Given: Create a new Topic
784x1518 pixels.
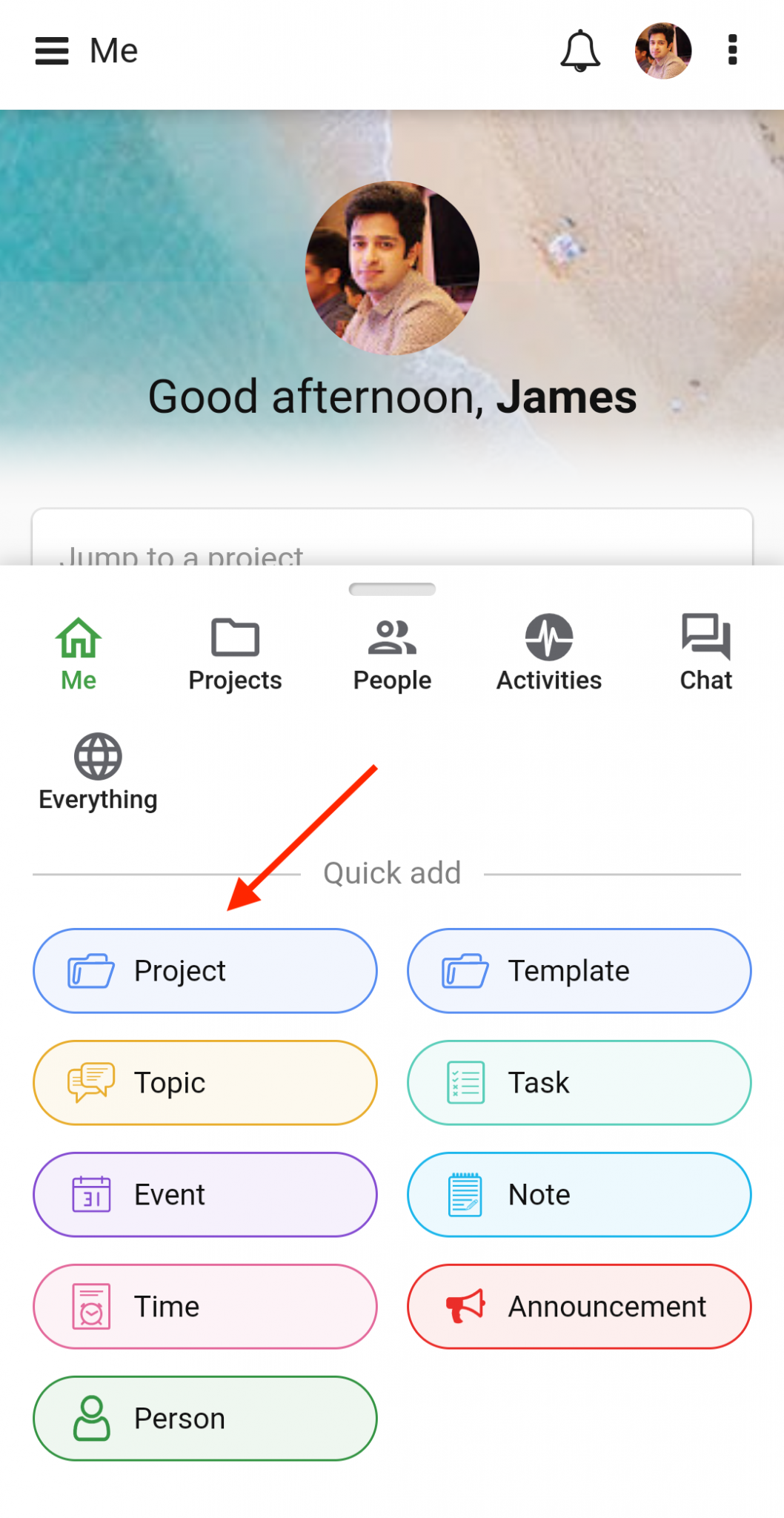Looking at the screenshot, I should coord(205,1082).
